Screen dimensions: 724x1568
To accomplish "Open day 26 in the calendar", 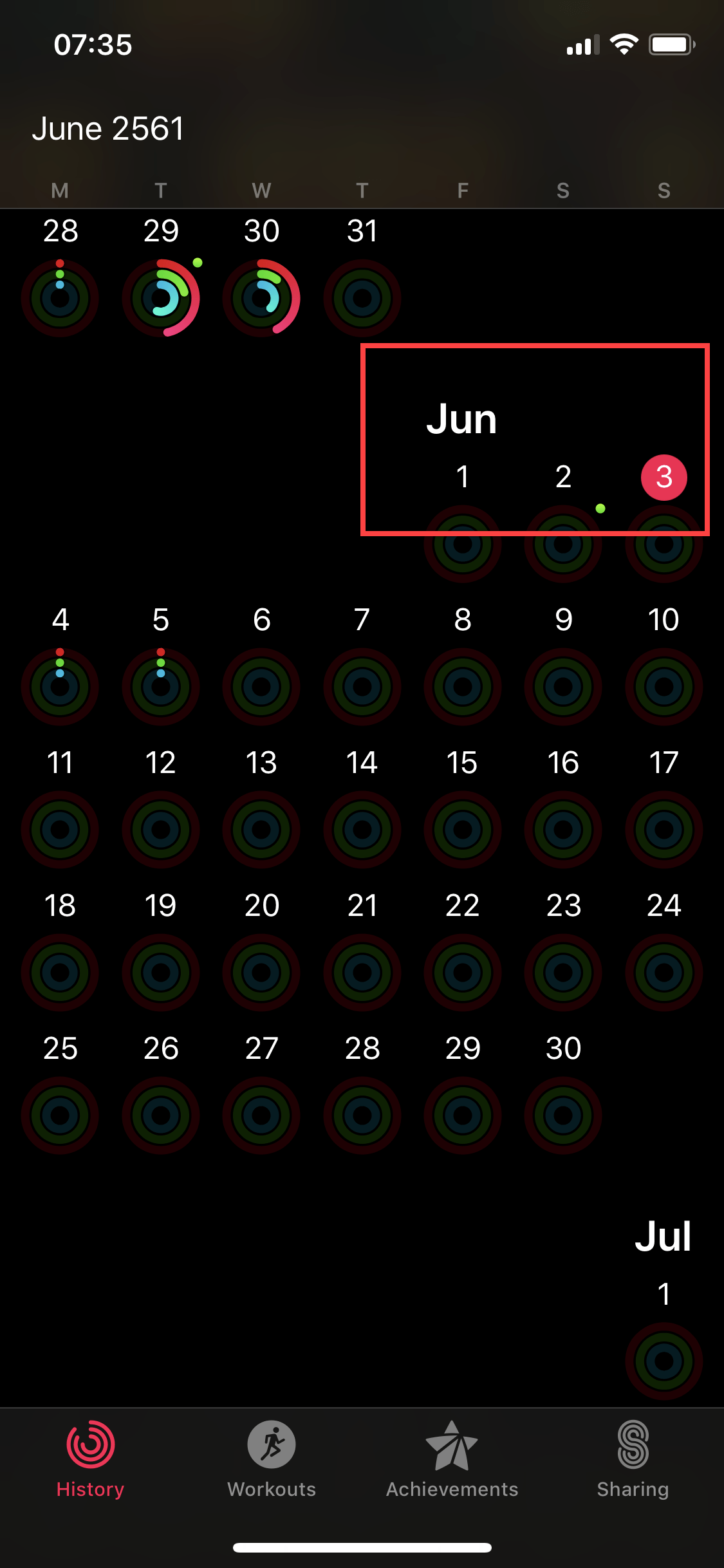I will [x=161, y=1115].
